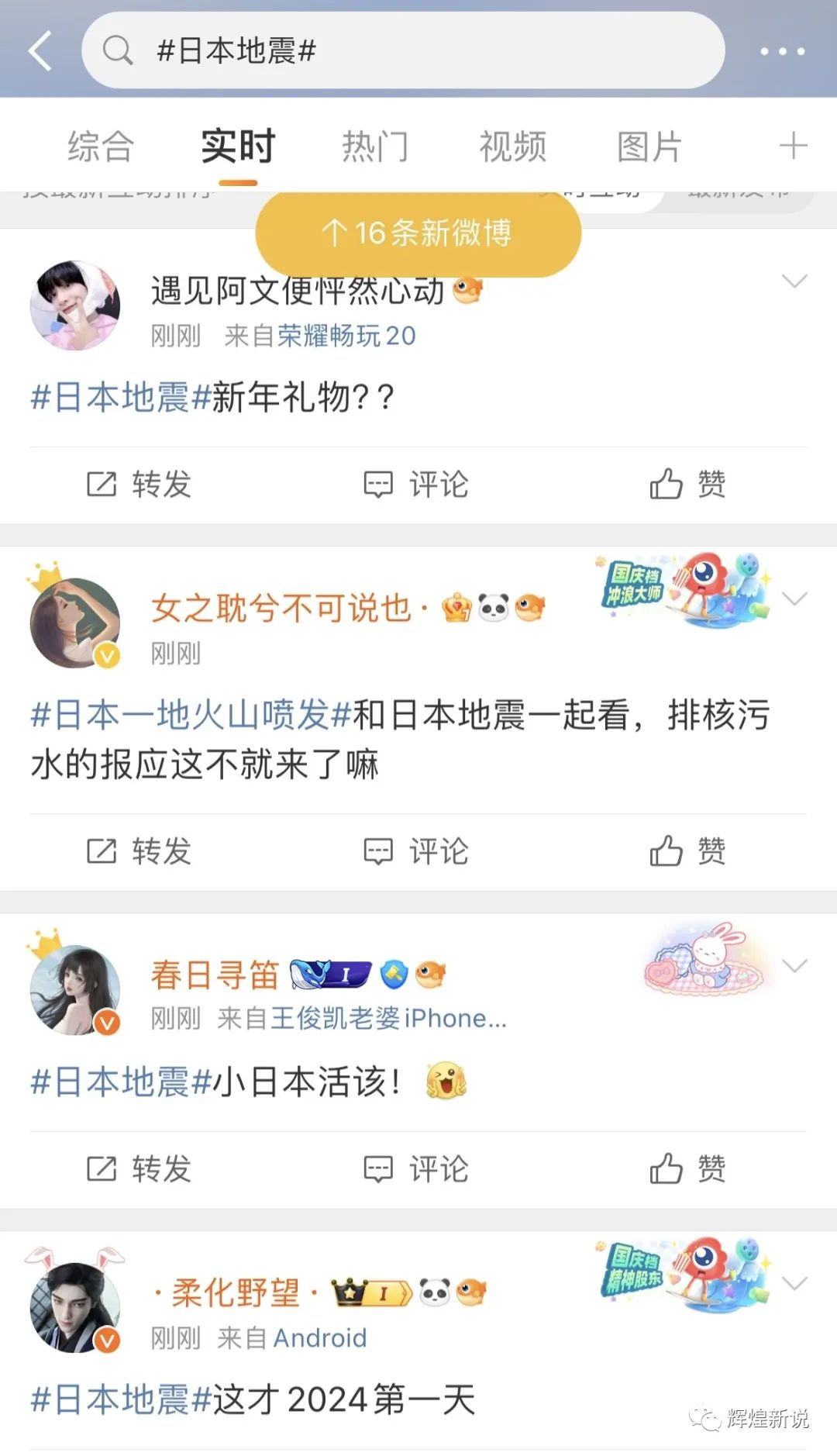Expand options chevron on 女之耽兮不可说也 post

(x=794, y=599)
